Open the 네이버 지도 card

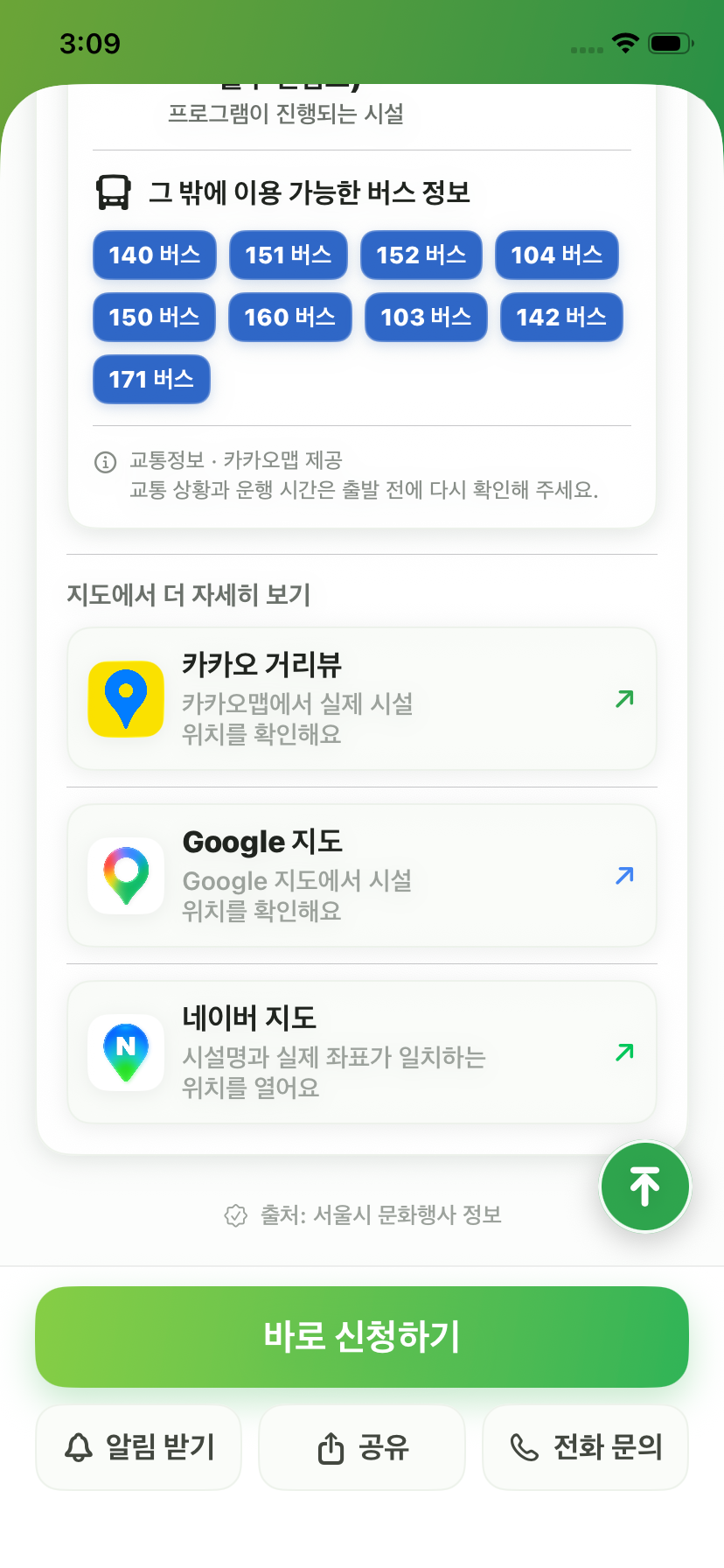[x=362, y=1053]
